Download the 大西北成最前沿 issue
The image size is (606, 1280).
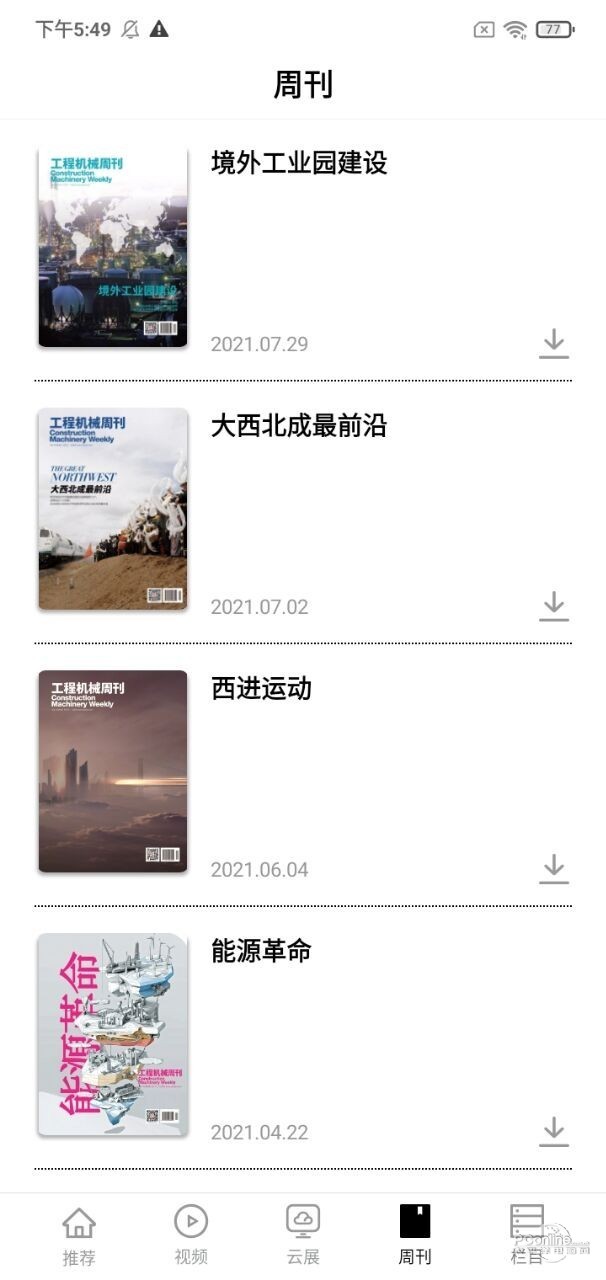point(553,606)
